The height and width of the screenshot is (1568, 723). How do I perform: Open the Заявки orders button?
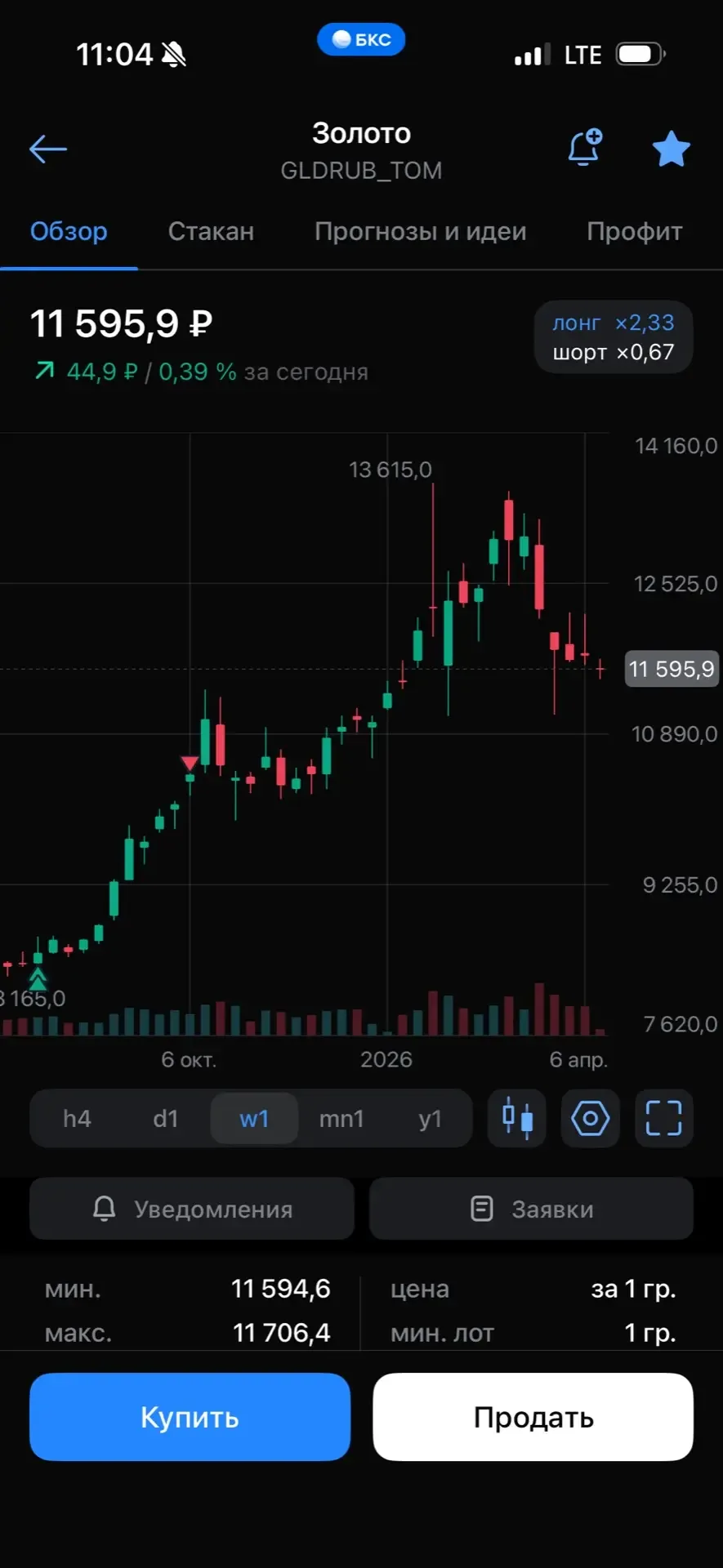click(531, 1209)
